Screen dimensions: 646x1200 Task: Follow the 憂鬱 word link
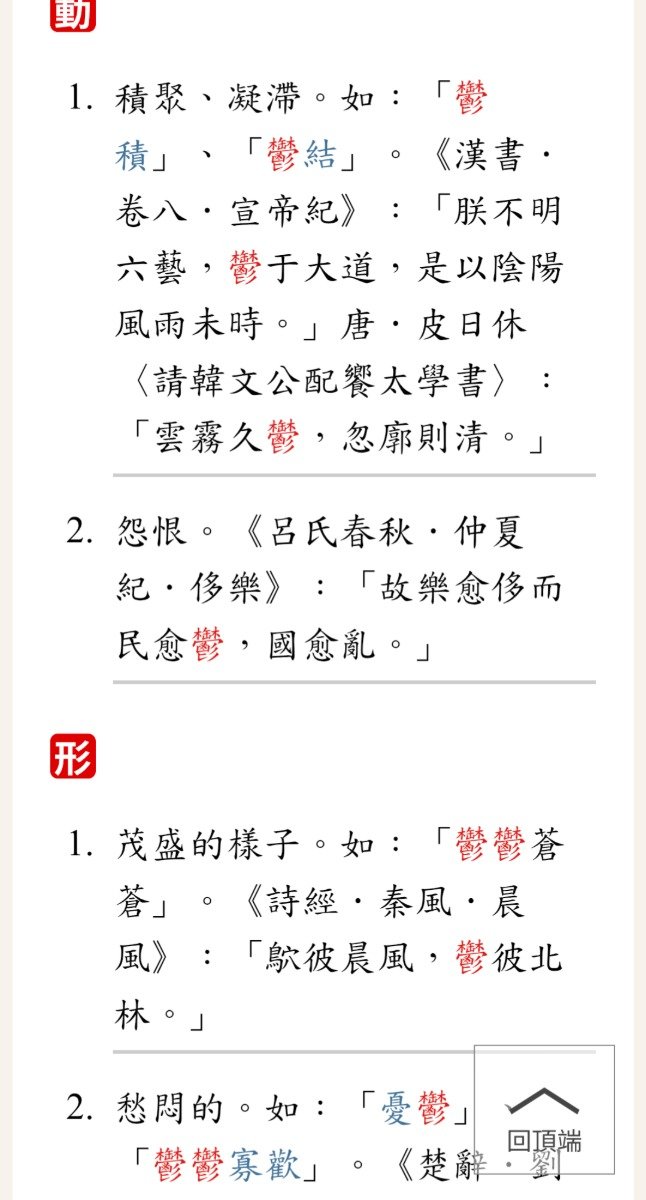415,1109
